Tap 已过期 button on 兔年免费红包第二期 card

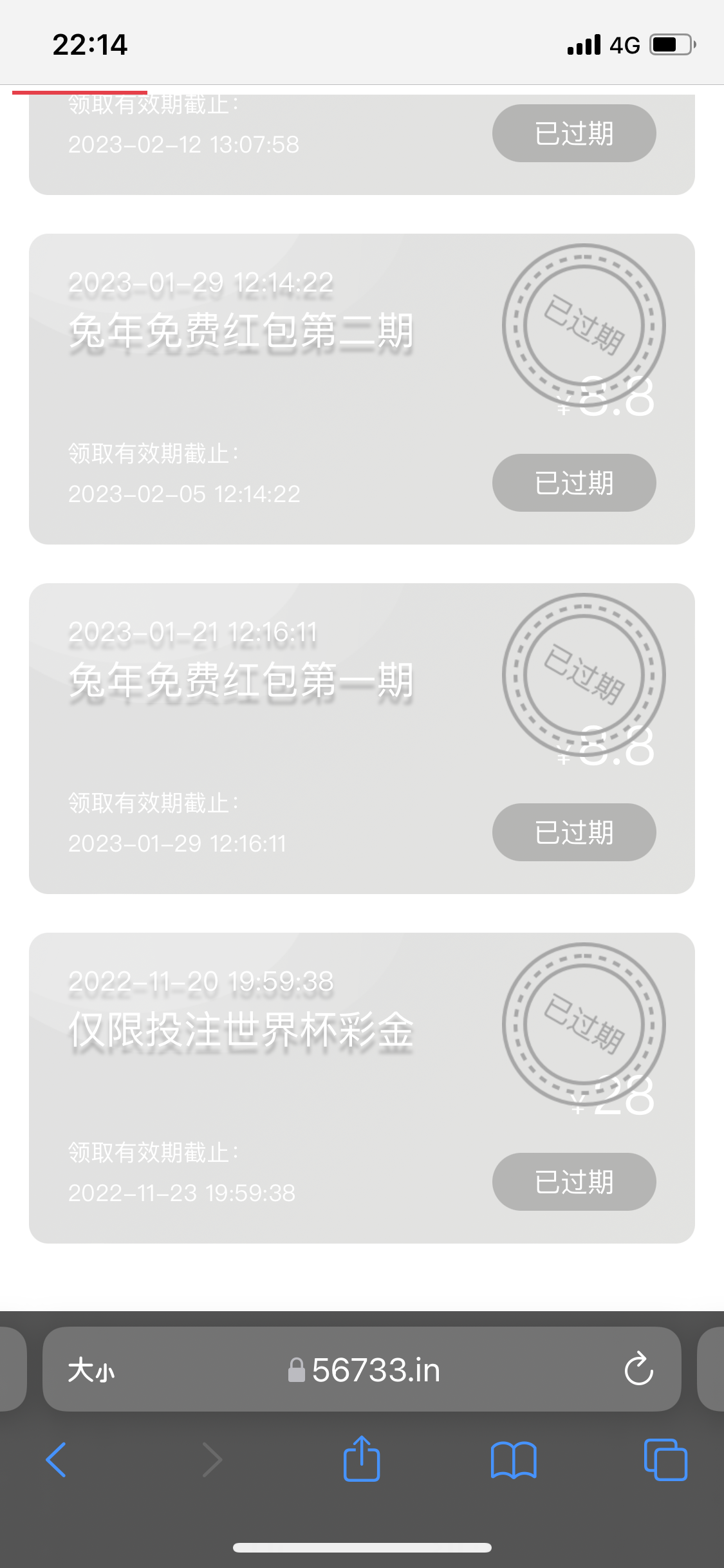point(574,483)
